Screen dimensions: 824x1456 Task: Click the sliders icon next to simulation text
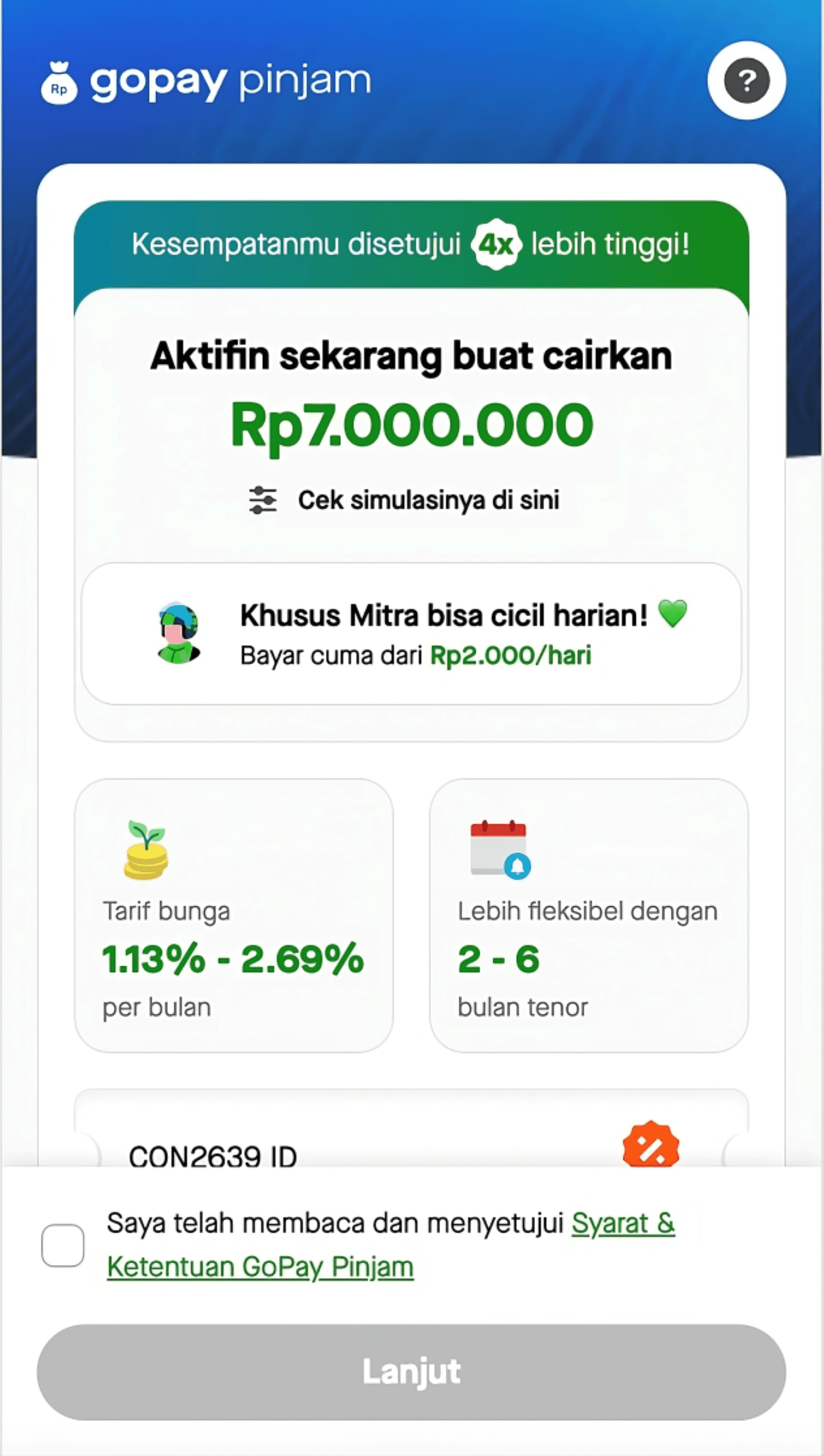click(x=263, y=500)
